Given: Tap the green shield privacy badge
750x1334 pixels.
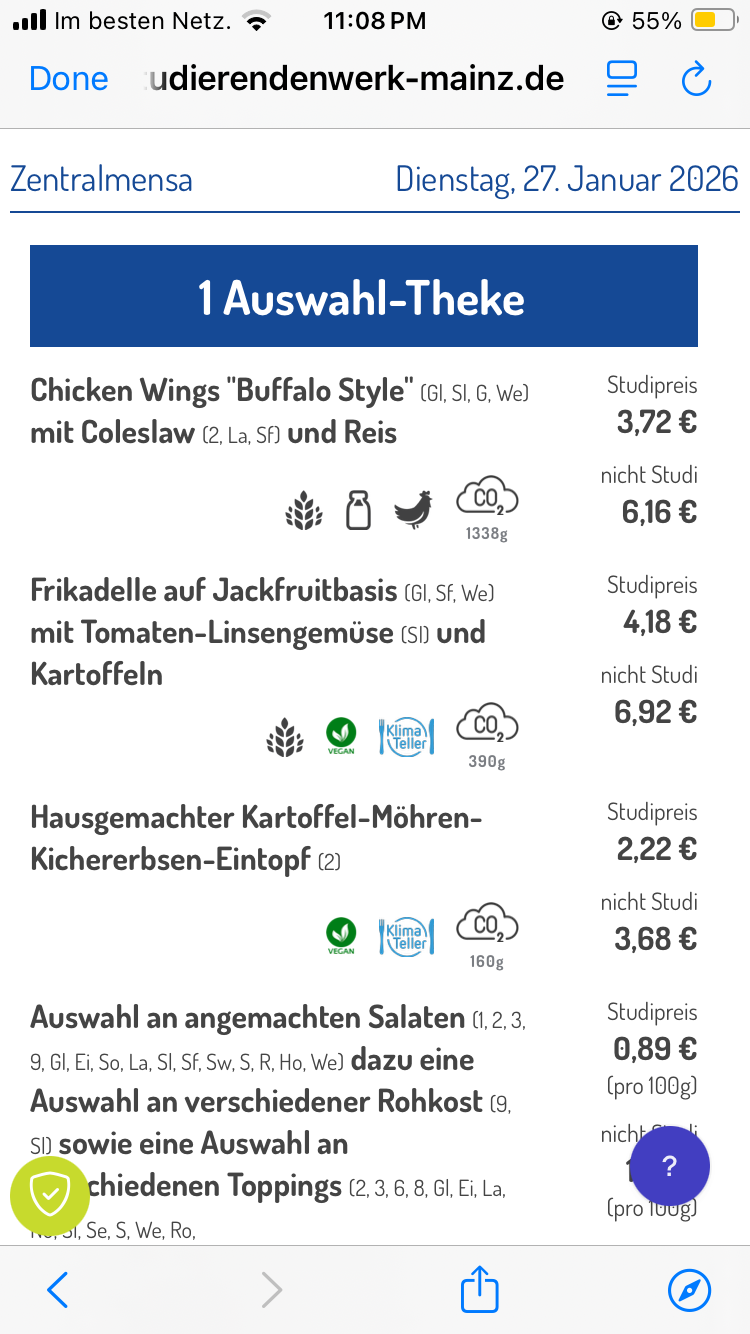Looking at the screenshot, I should click(50, 1195).
